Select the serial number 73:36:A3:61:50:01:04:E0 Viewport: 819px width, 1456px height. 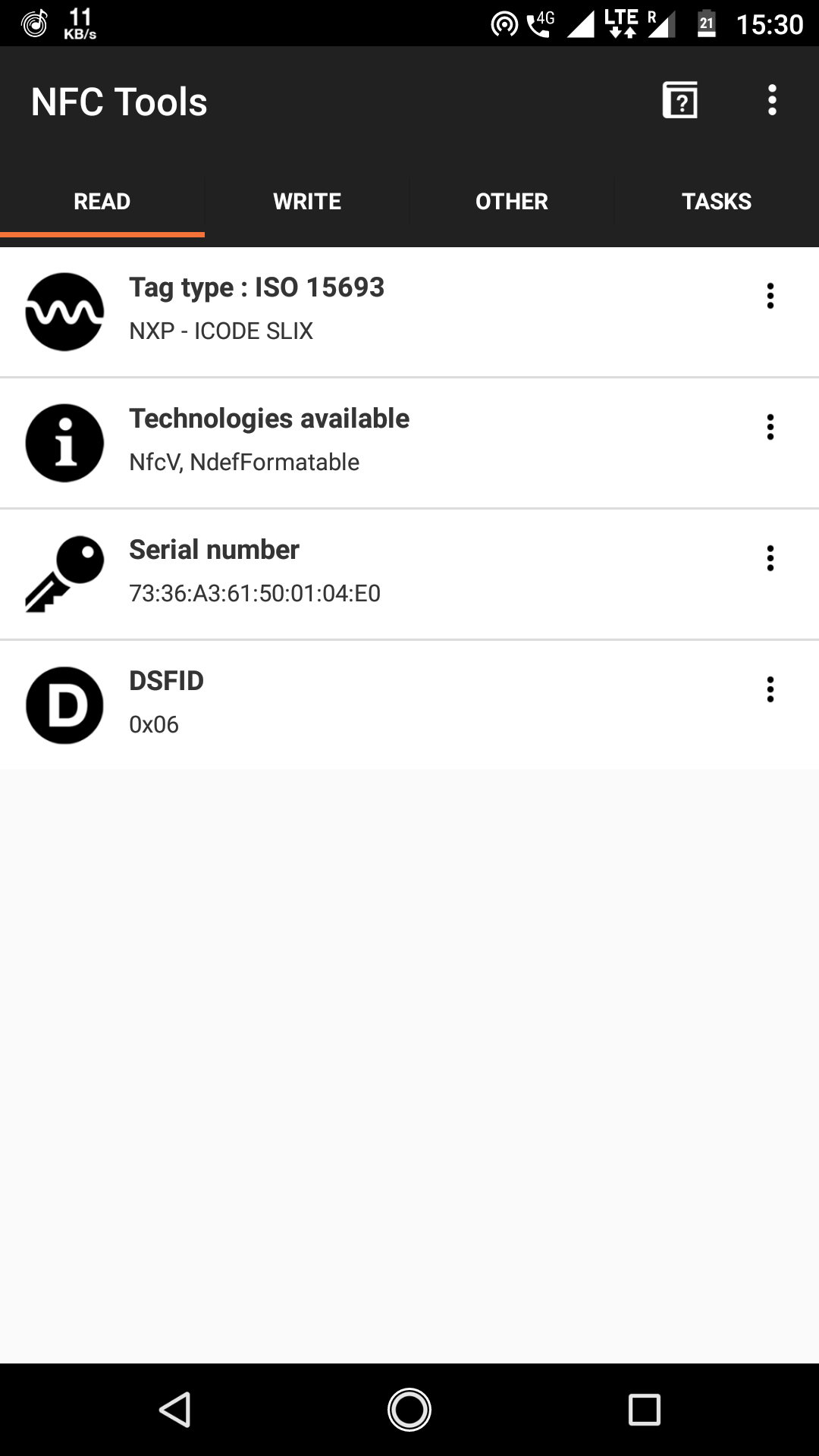[255, 594]
